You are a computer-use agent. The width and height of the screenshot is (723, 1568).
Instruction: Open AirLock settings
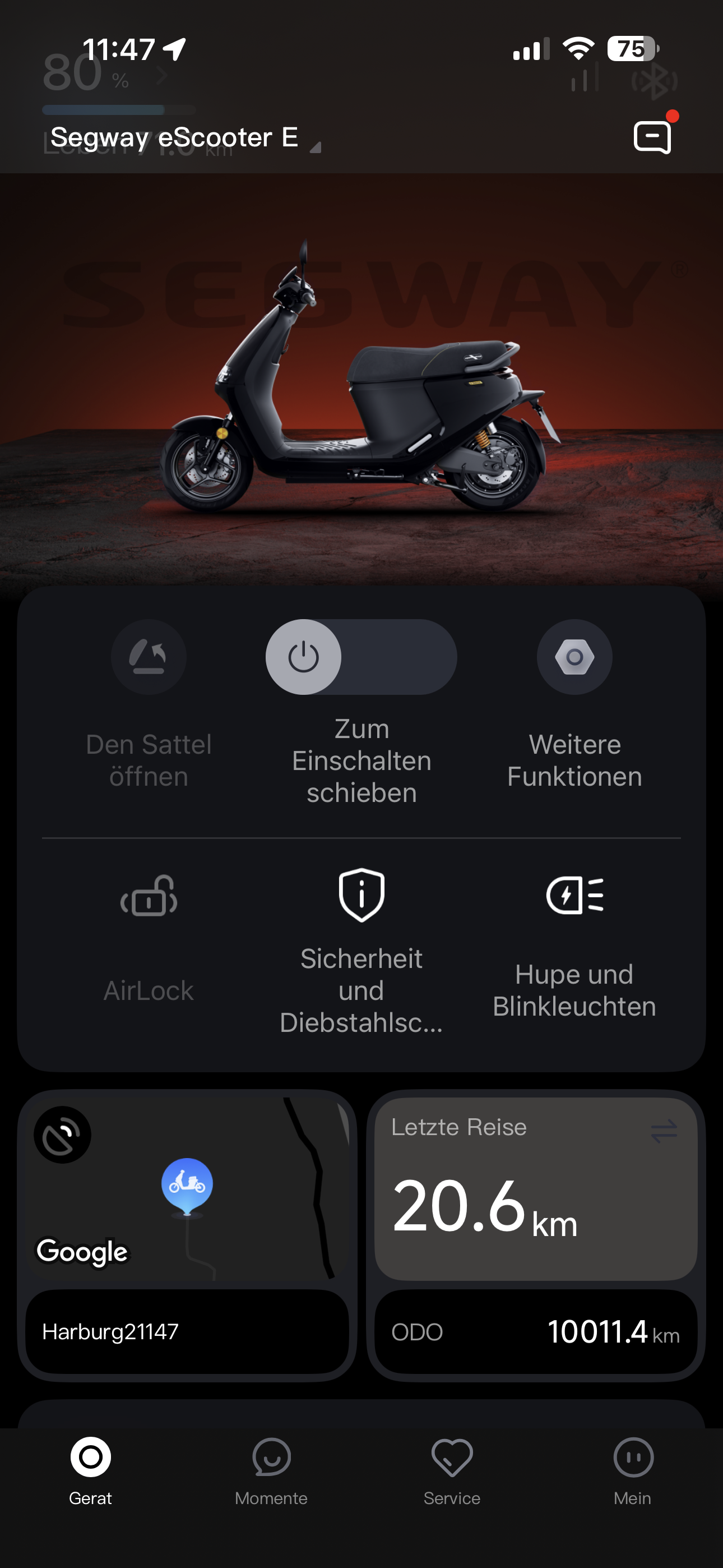pyautogui.click(x=149, y=897)
